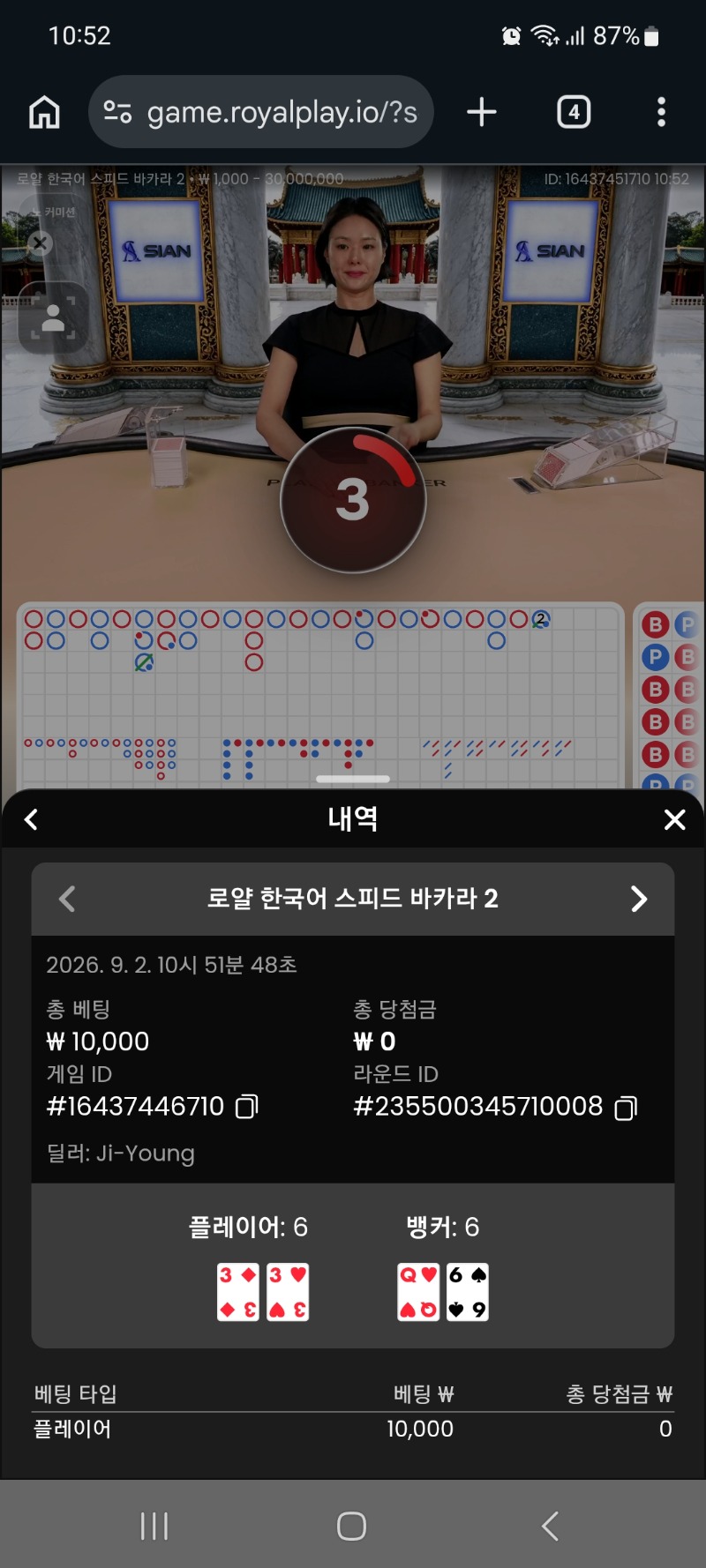Image resolution: width=706 pixels, height=1568 pixels.
Task: Show the next game history entry
Action: click(639, 899)
